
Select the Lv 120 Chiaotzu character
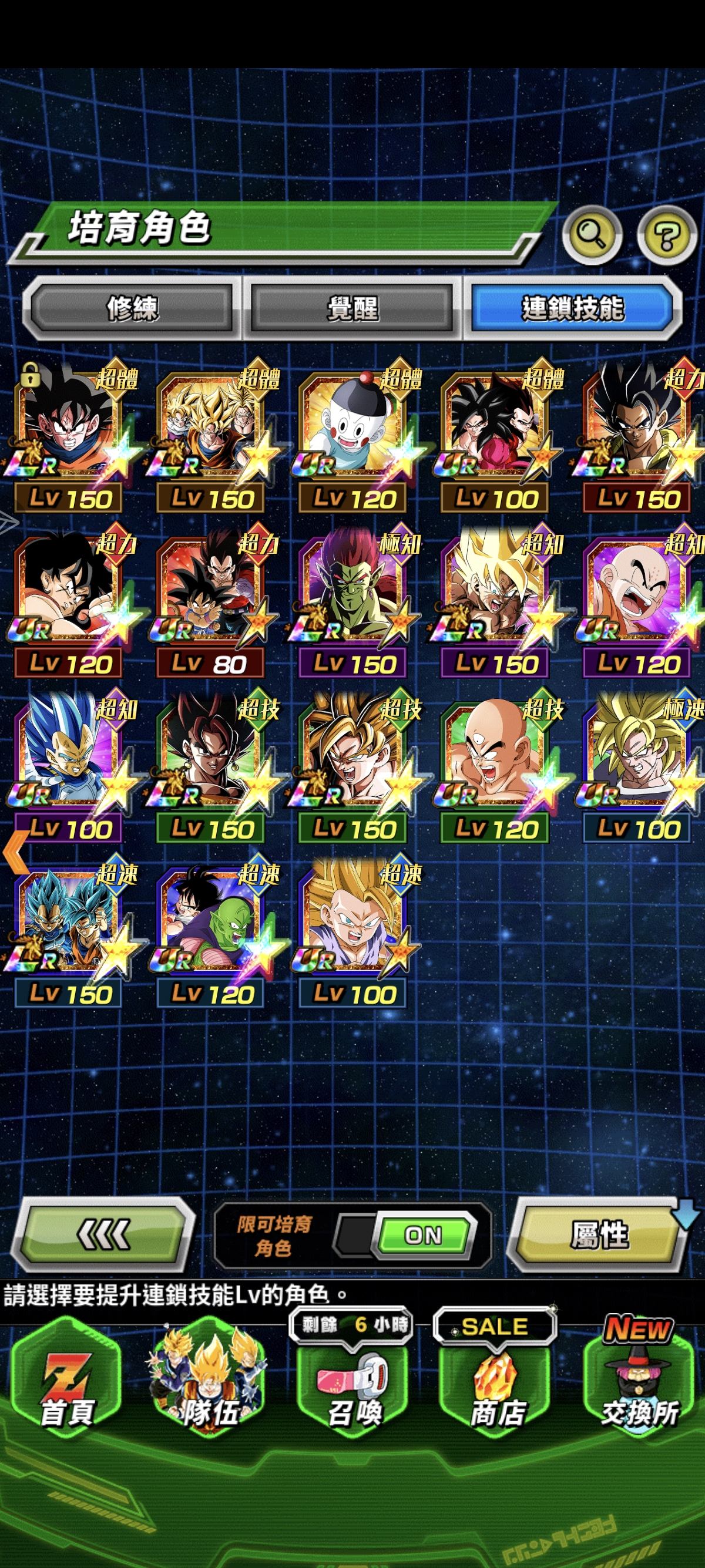354,432
